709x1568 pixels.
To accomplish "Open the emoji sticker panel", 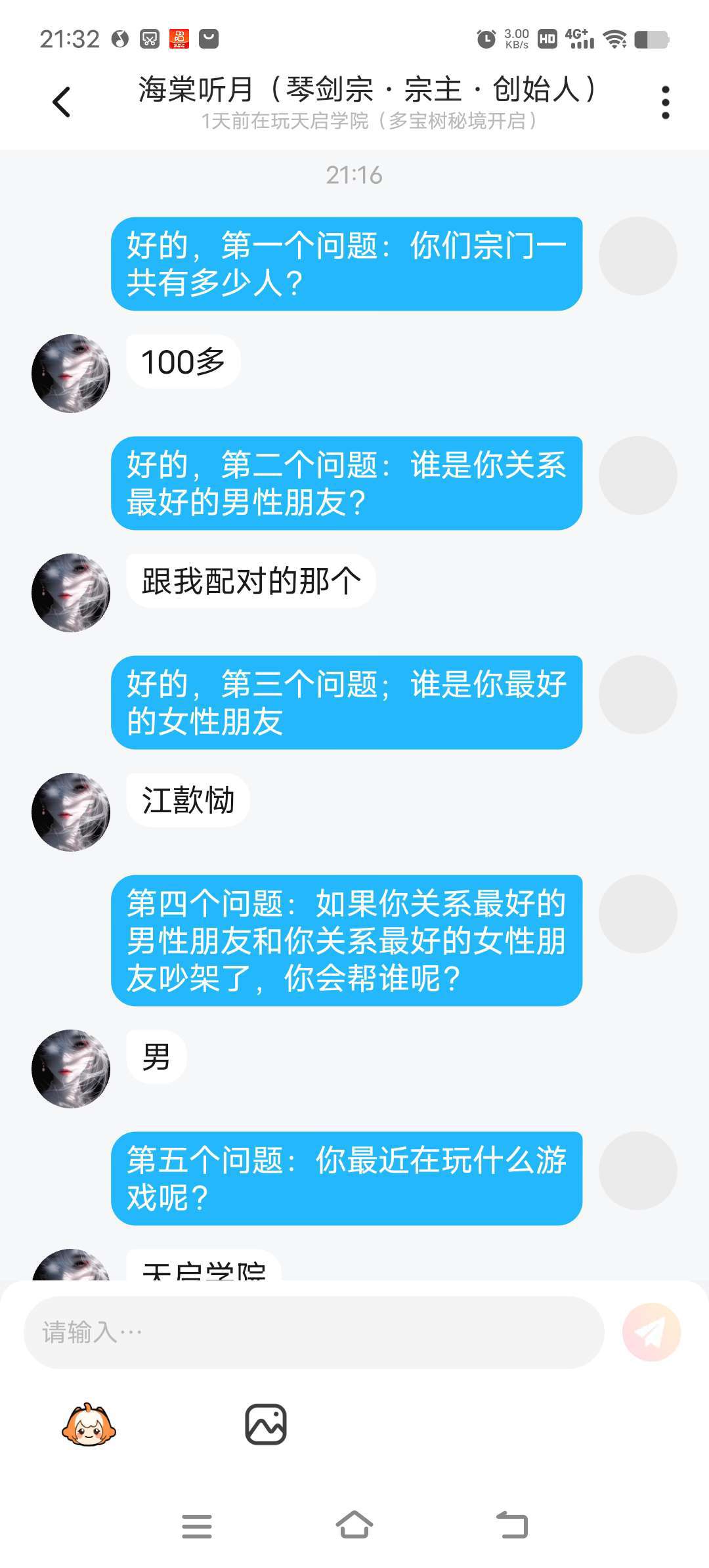I will pyautogui.click(x=89, y=1424).
